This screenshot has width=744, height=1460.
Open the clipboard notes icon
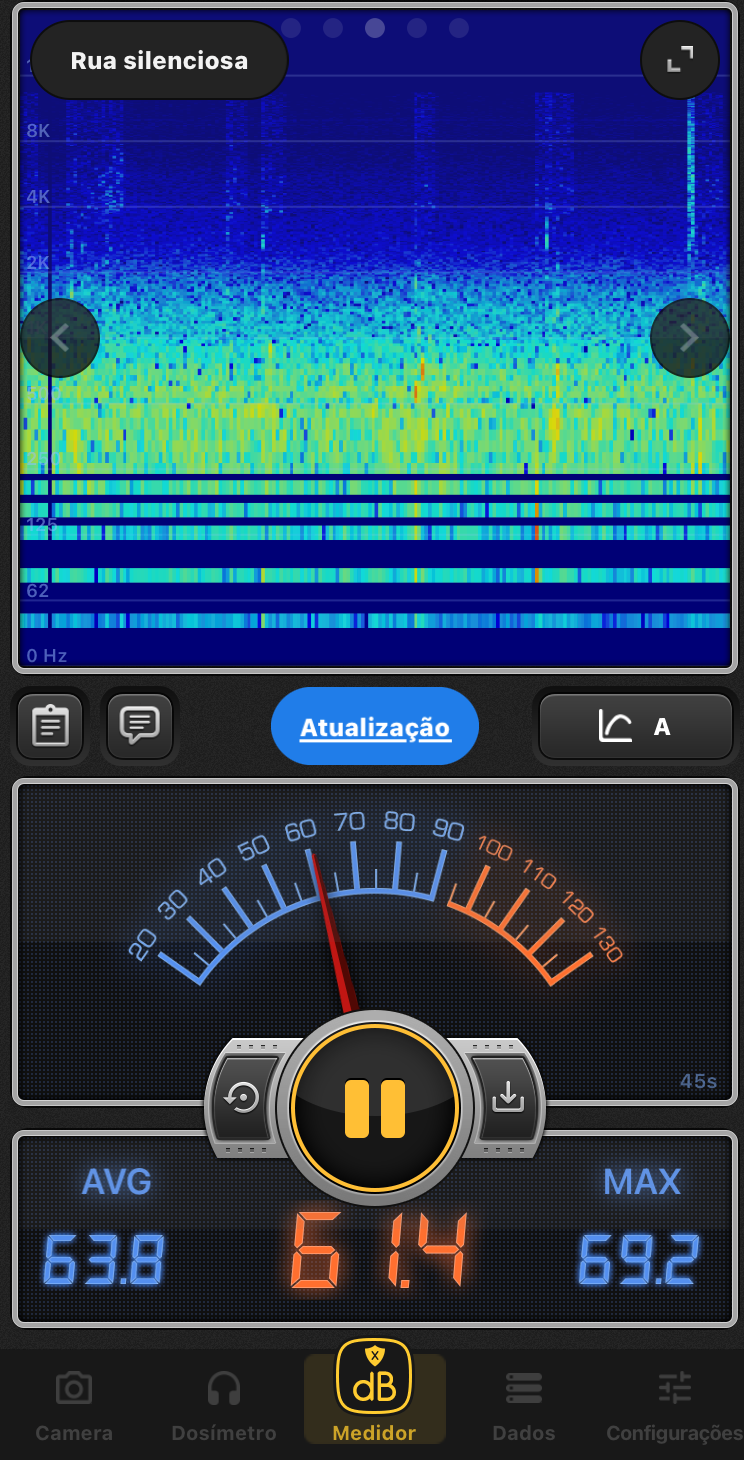coord(50,726)
